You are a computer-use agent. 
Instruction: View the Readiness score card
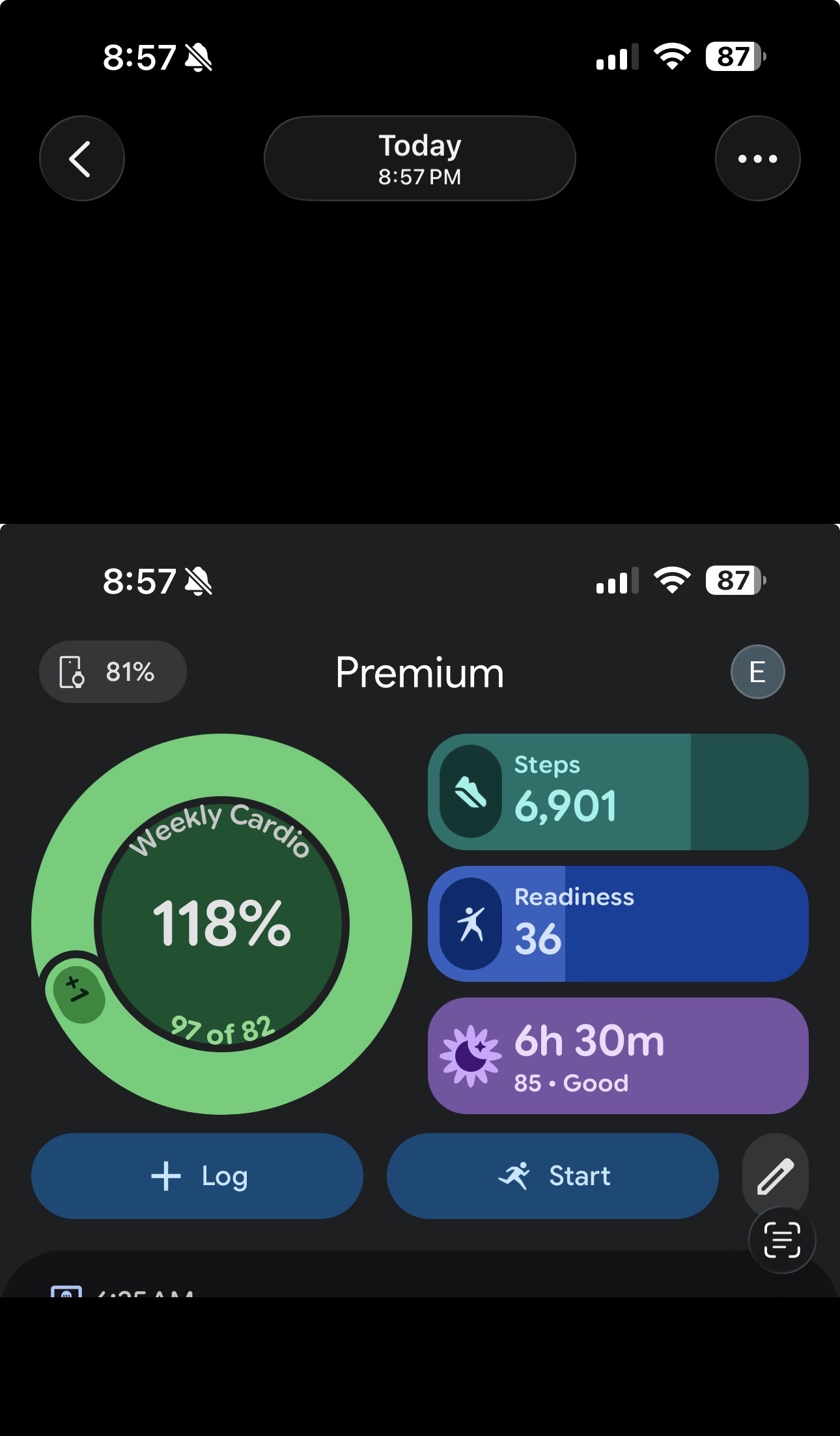coord(618,924)
